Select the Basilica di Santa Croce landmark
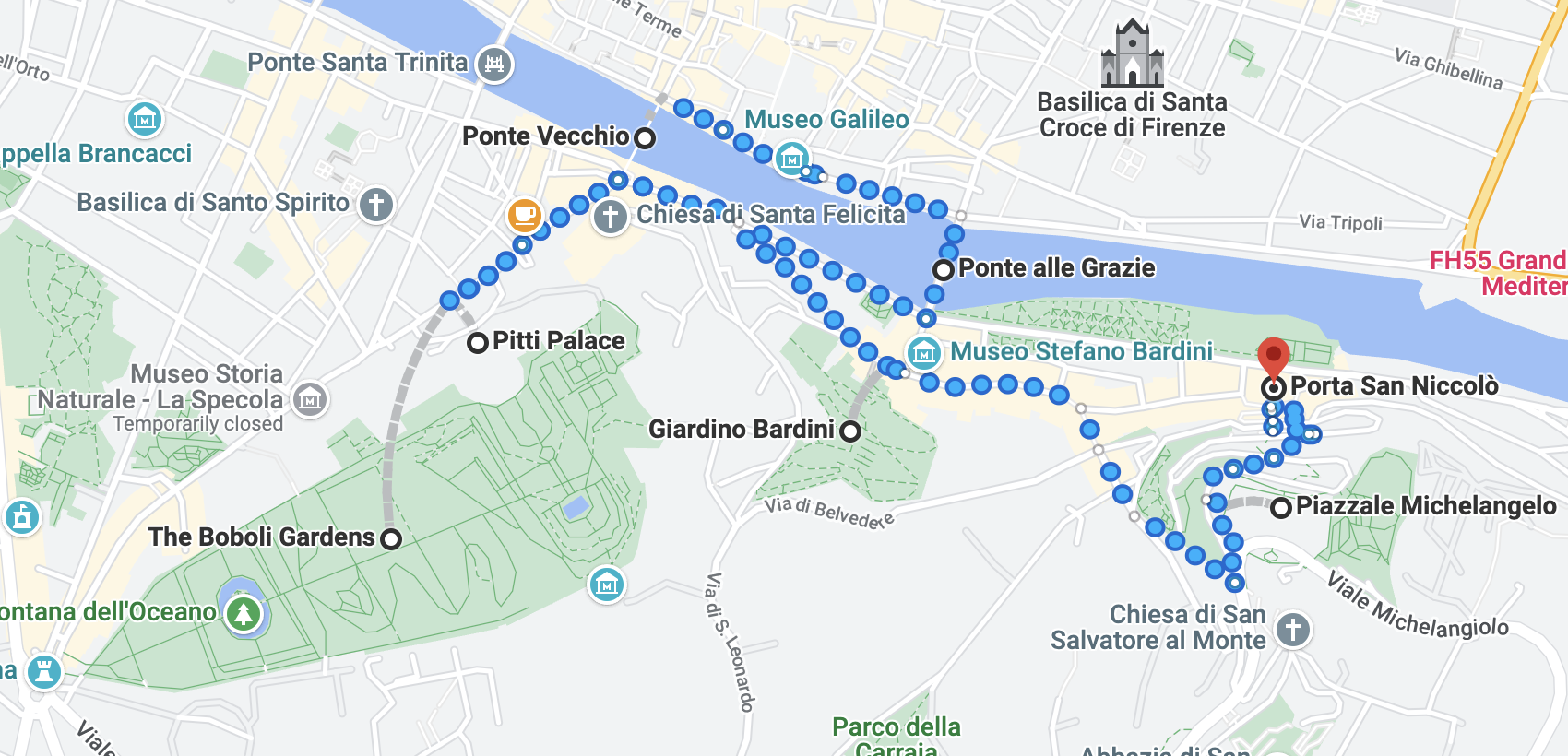1568x756 pixels. pos(1132,54)
